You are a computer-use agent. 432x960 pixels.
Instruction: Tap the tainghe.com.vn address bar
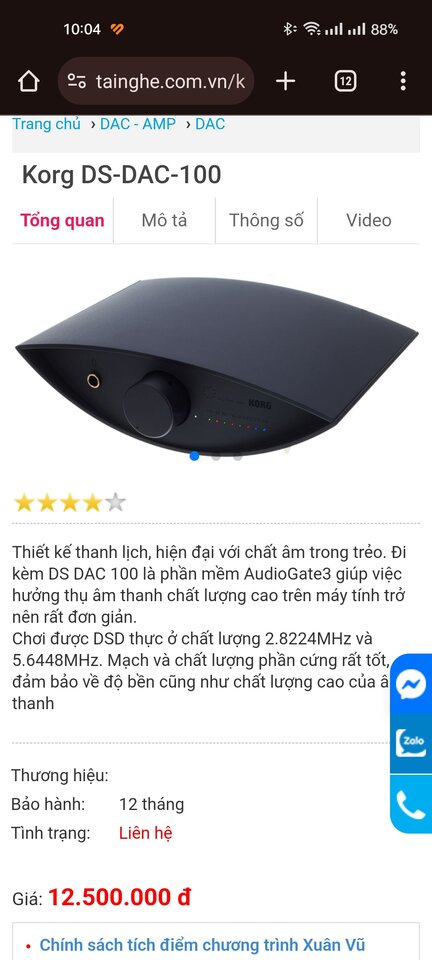pos(156,81)
